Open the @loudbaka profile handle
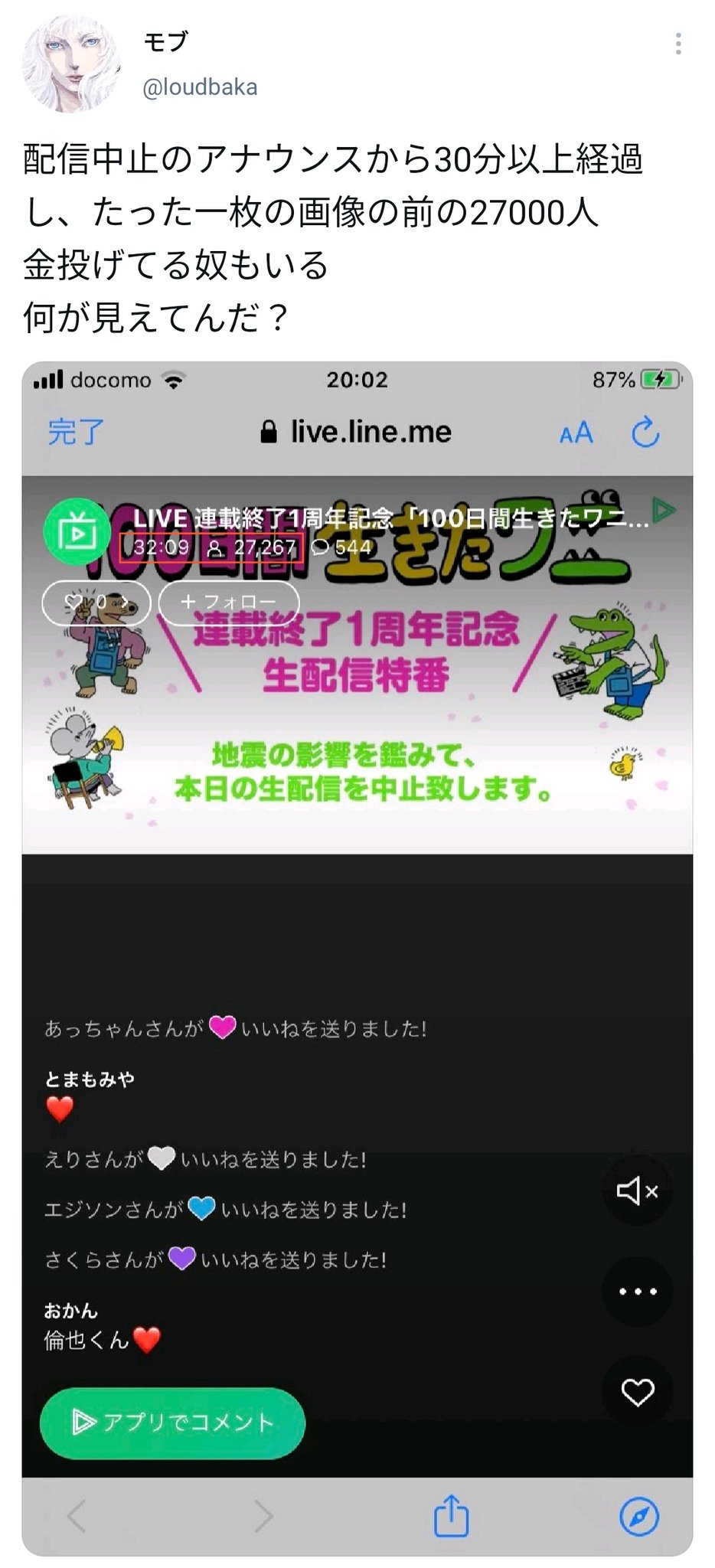715x1568 pixels. tap(200, 87)
